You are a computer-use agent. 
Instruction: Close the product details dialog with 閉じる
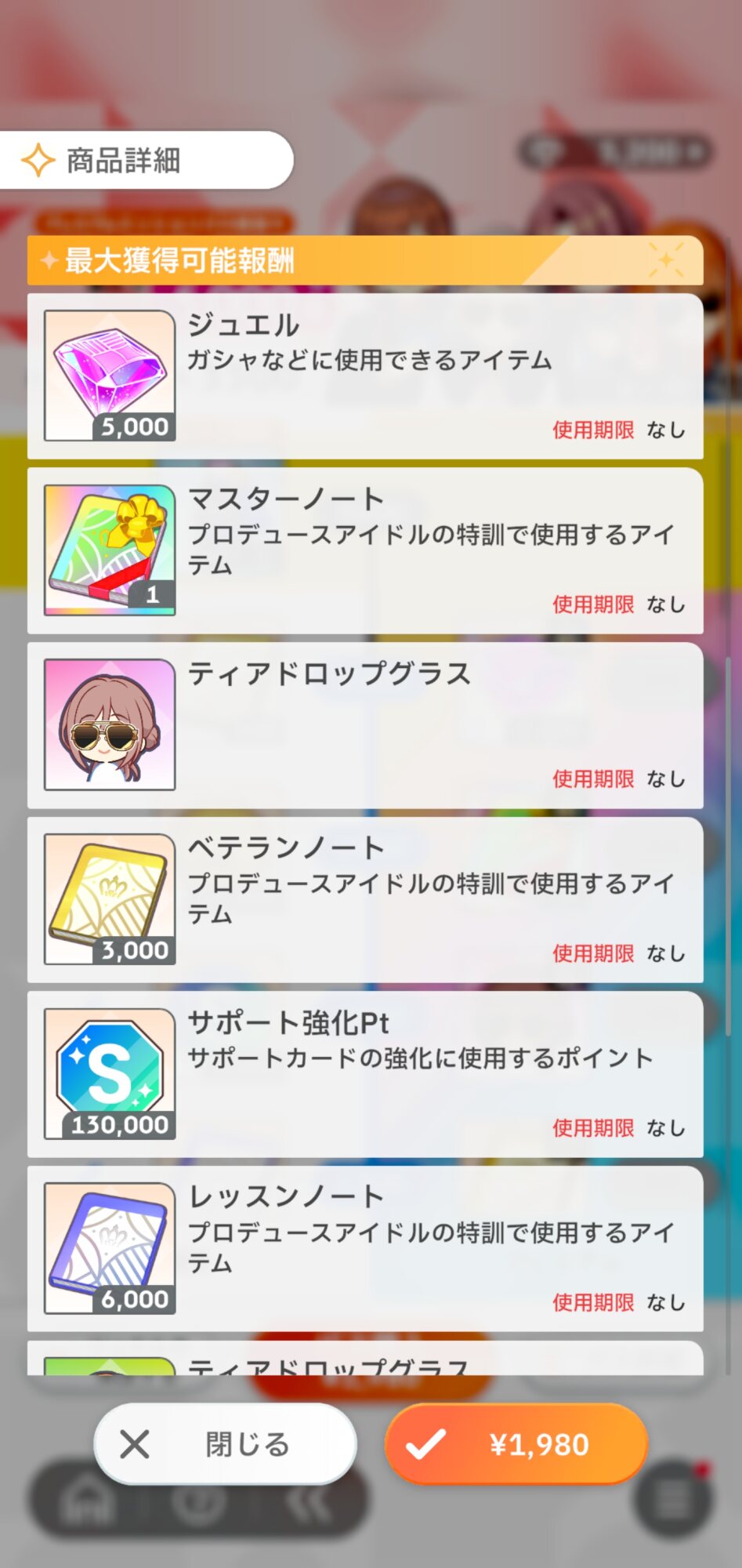point(225,1443)
